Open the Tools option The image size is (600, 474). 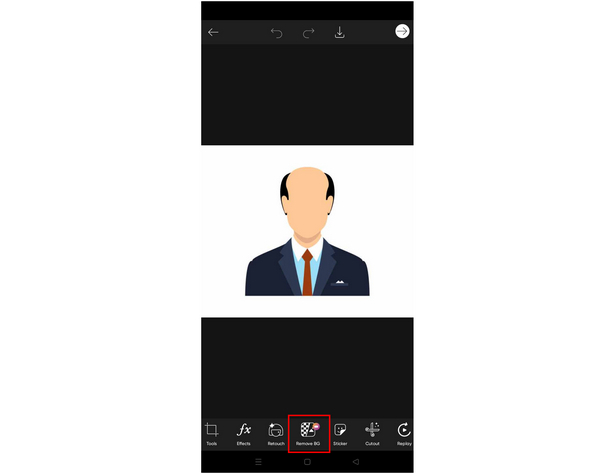(212, 432)
